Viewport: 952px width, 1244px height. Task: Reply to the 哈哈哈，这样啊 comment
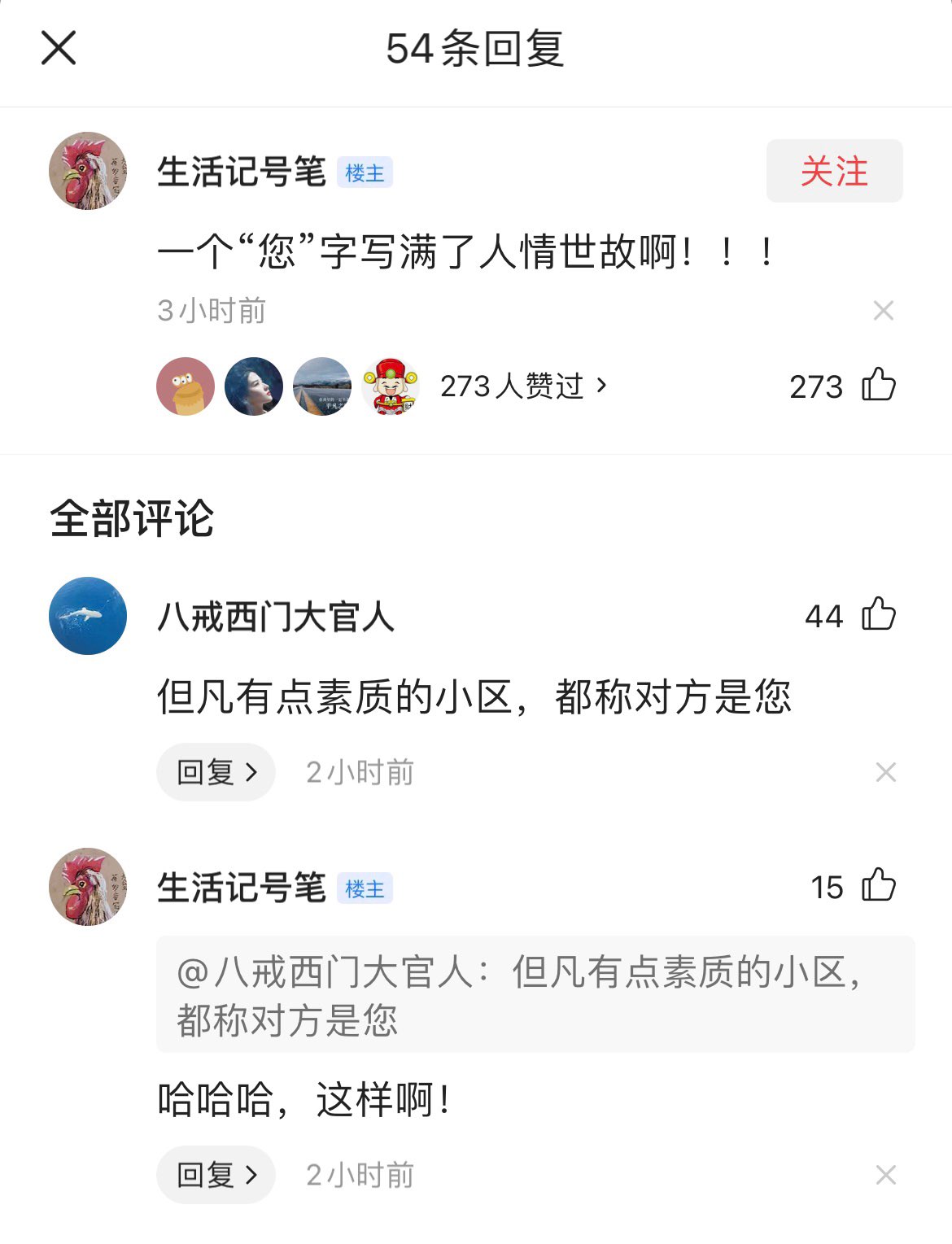[x=216, y=1175]
